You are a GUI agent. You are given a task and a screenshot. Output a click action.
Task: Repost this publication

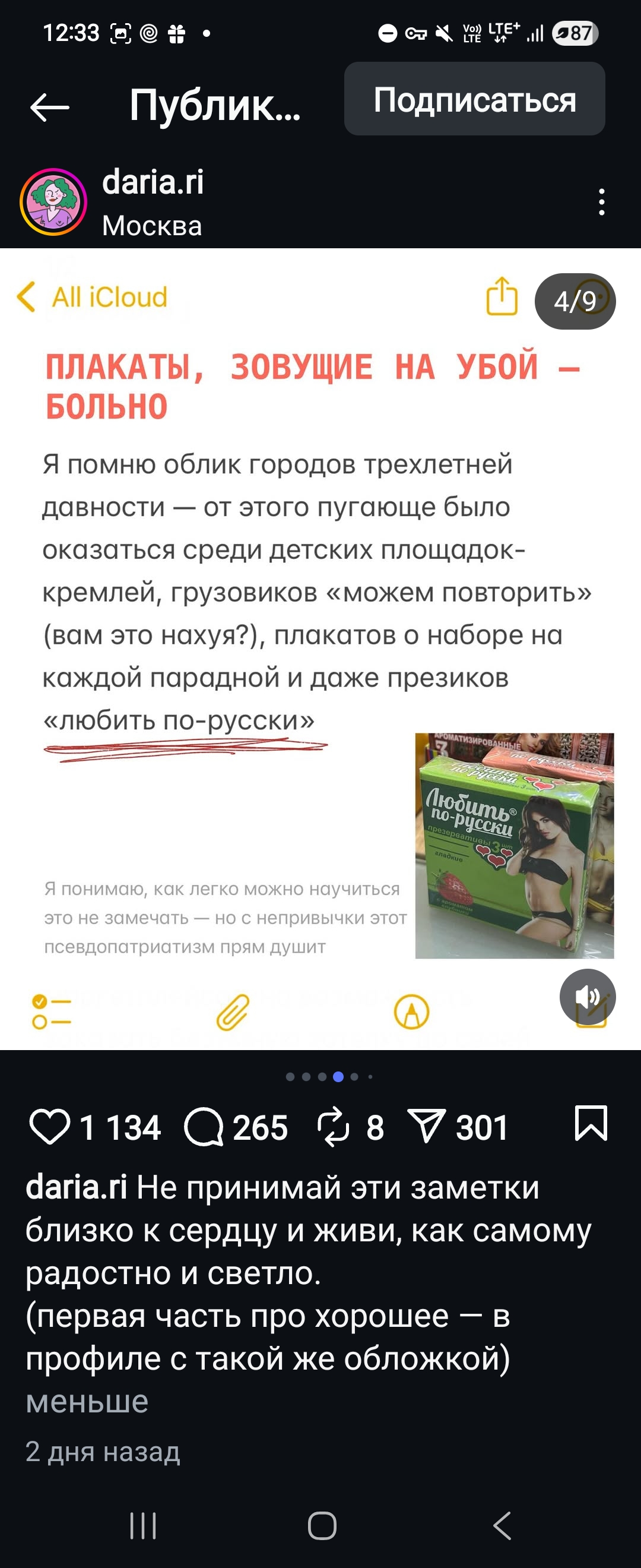(x=334, y=1127)
